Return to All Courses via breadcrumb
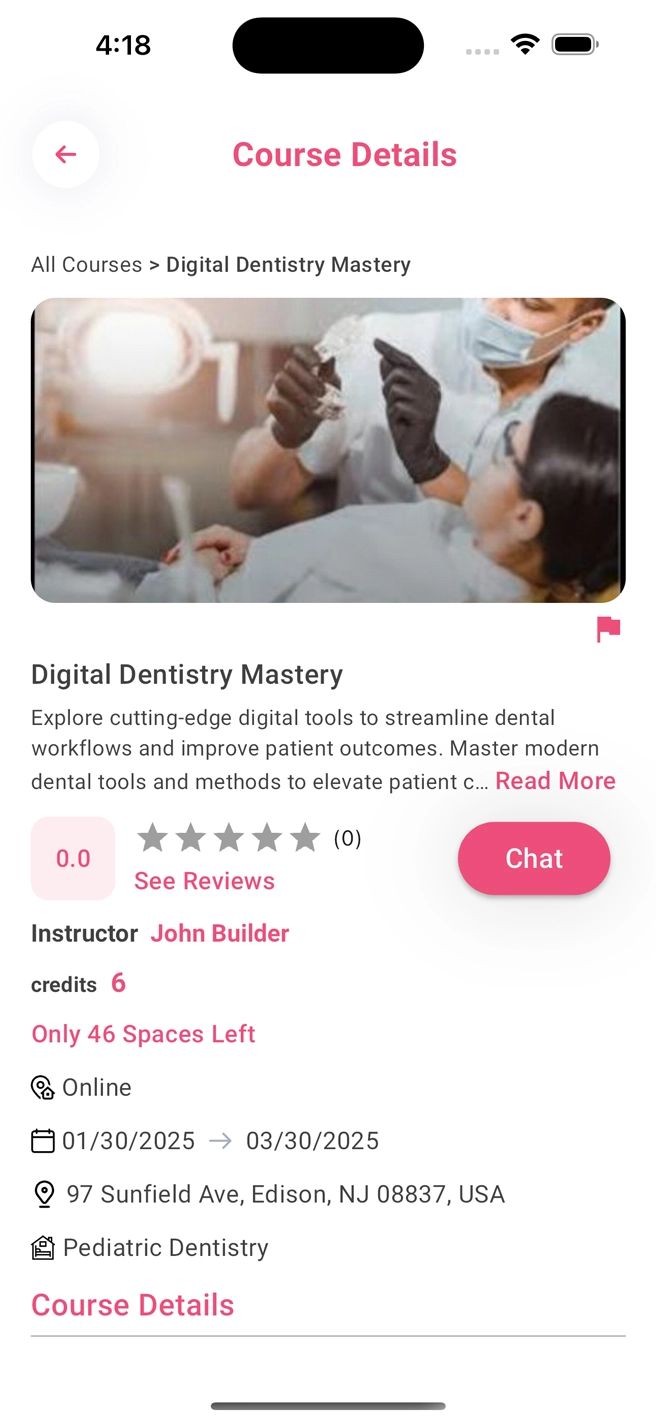The image size is (656, 1422). point(87,265)
